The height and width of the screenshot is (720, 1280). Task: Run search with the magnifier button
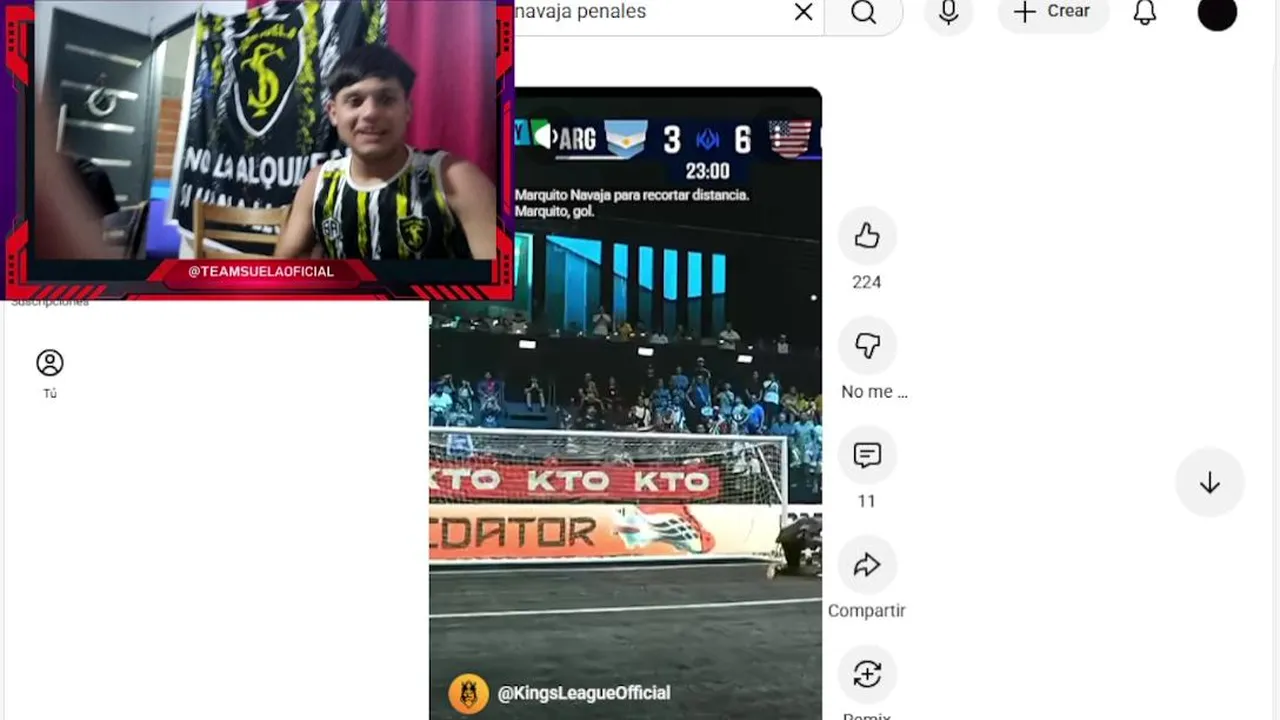864,12
